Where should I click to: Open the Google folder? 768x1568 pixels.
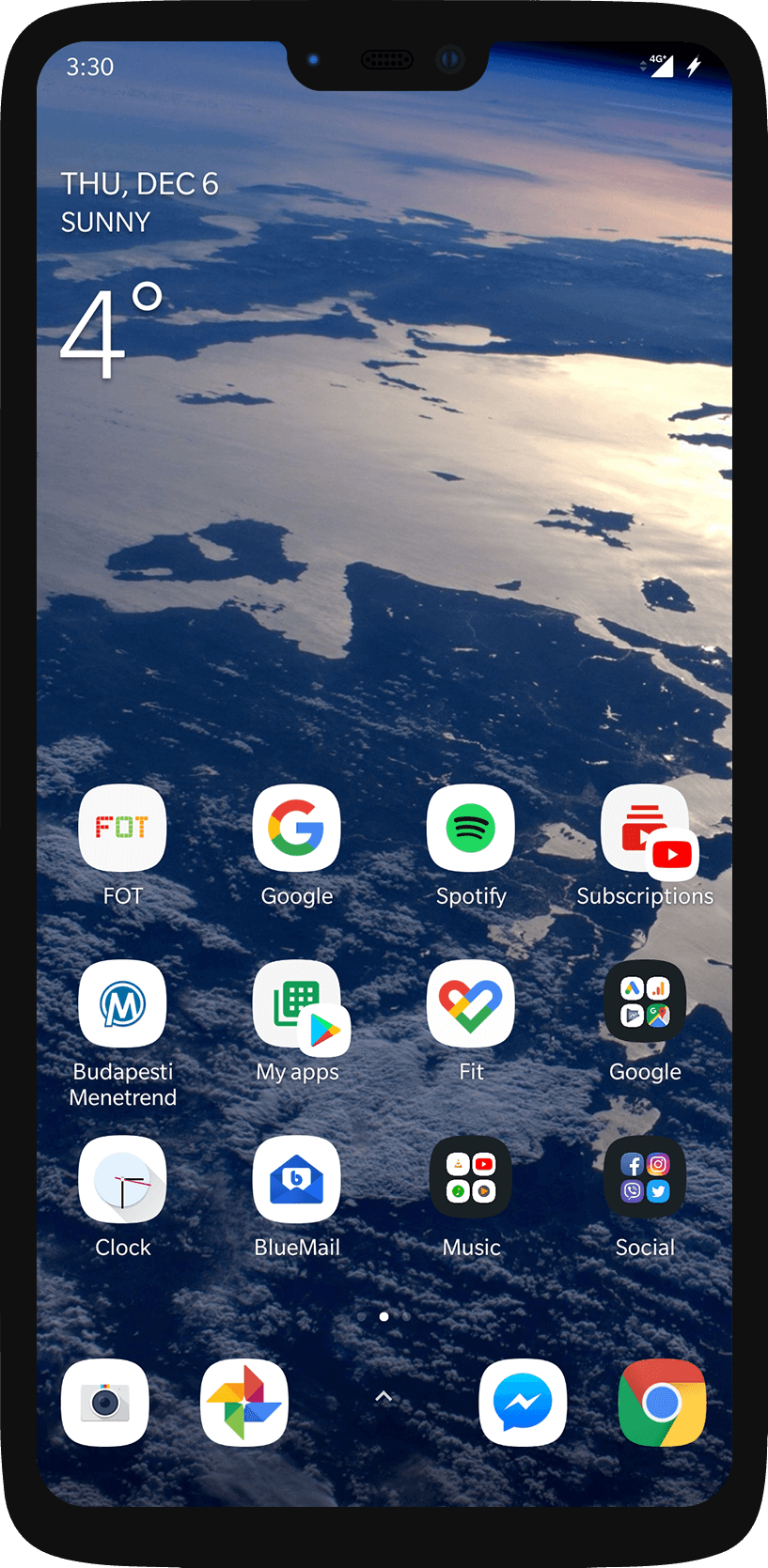click(x=645, y=1002)
